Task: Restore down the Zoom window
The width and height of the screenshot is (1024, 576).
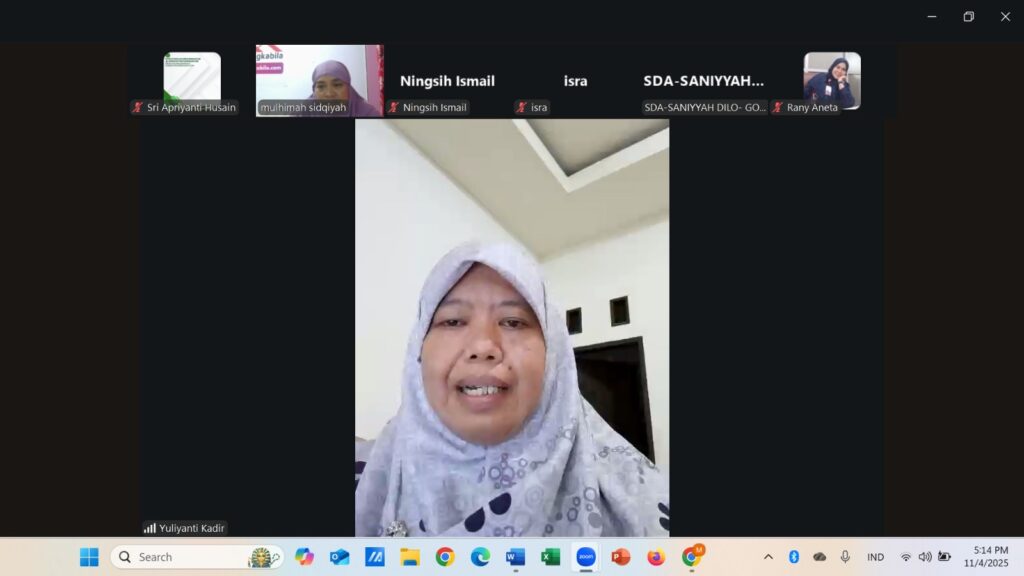Action: [968, 16]
